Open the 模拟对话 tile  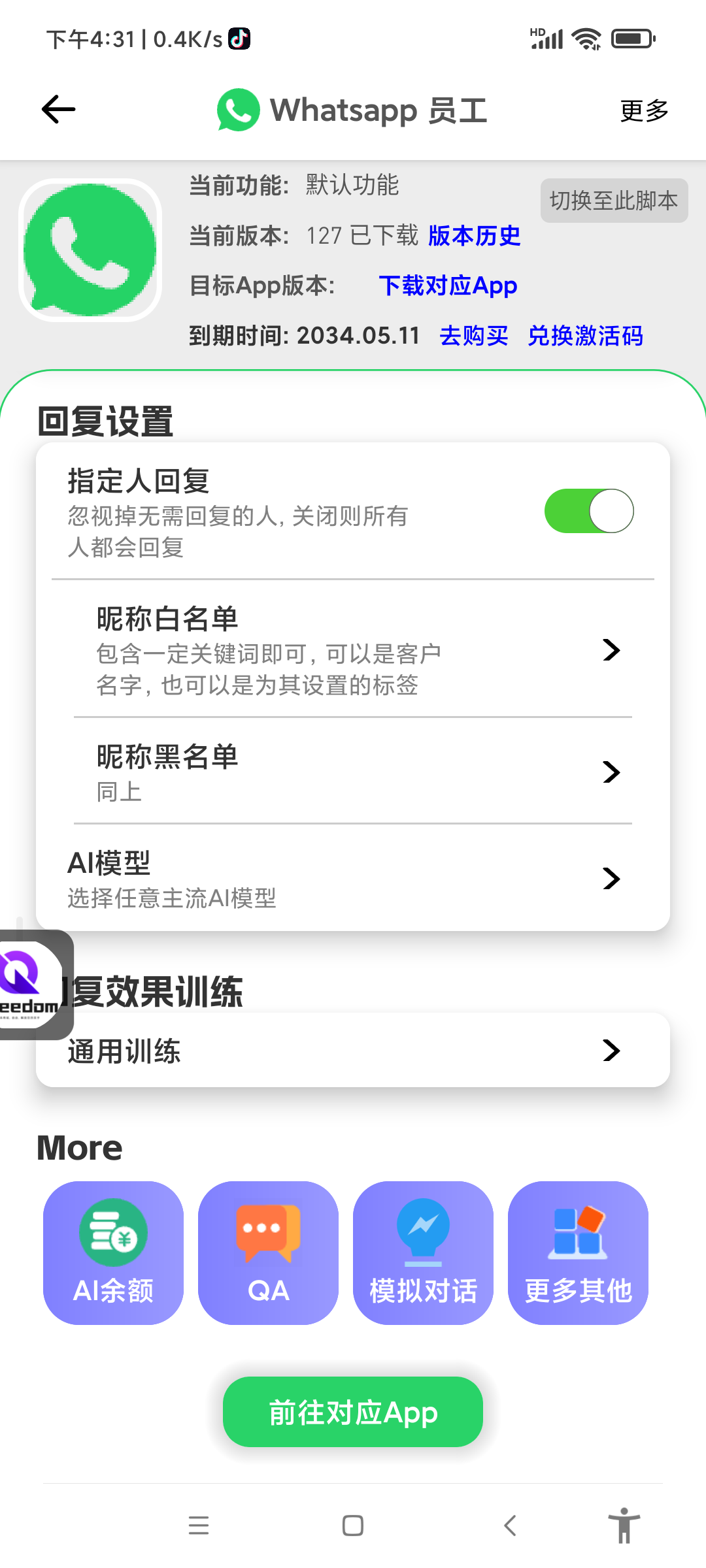(423, 1252)
